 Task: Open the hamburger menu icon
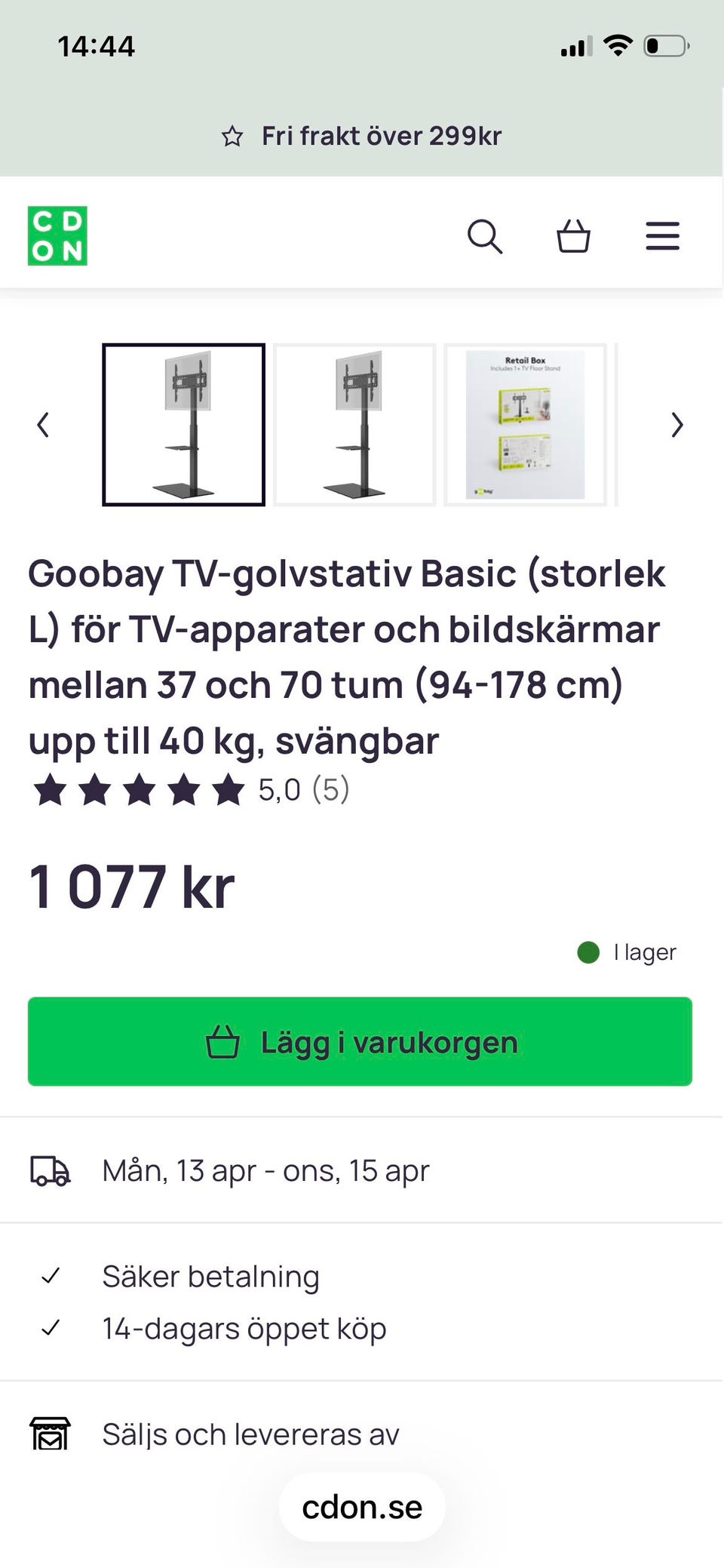(x=662, y=236)
